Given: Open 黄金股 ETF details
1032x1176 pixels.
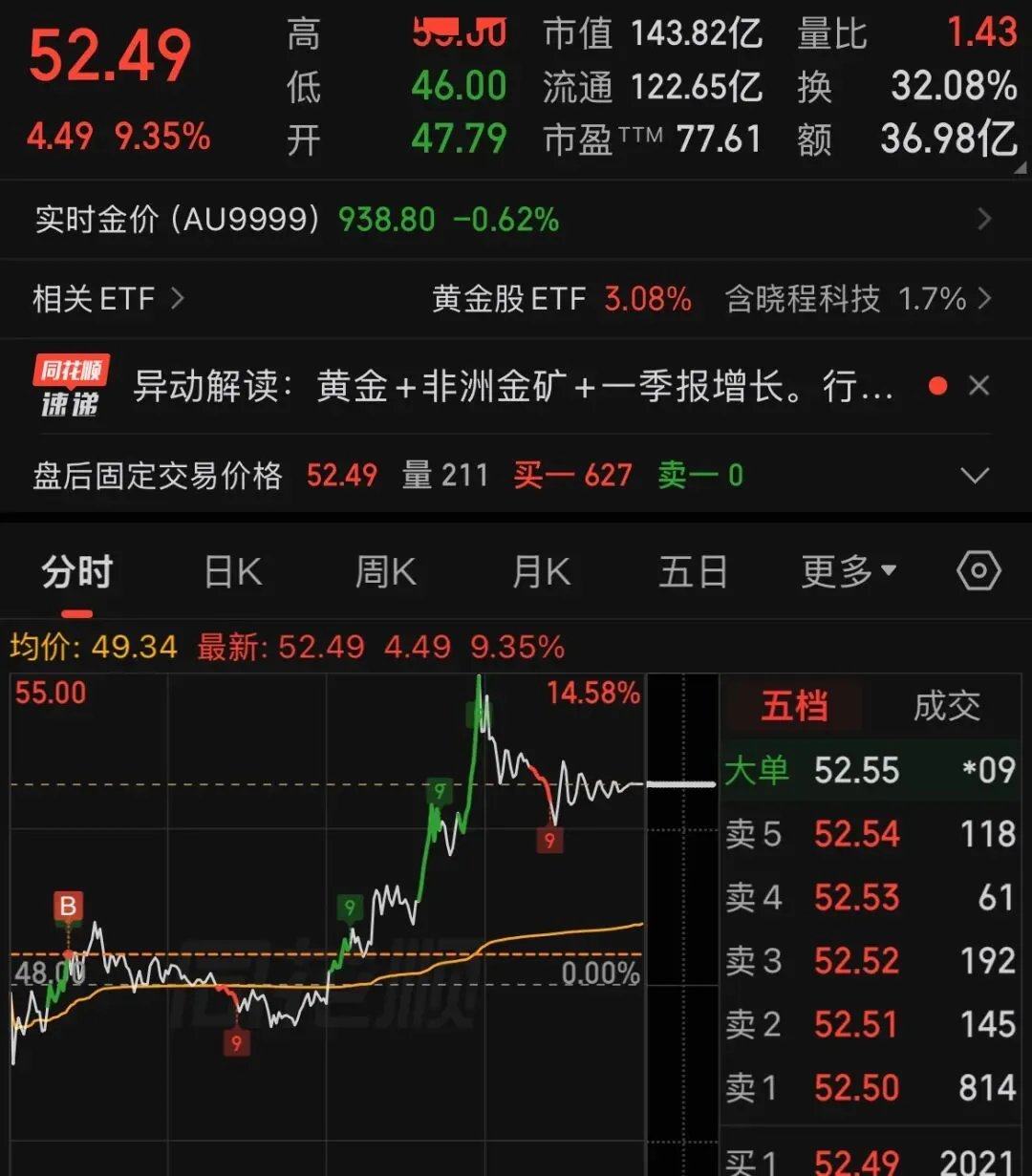Looking at the screenshot, I should pos(561,299).
